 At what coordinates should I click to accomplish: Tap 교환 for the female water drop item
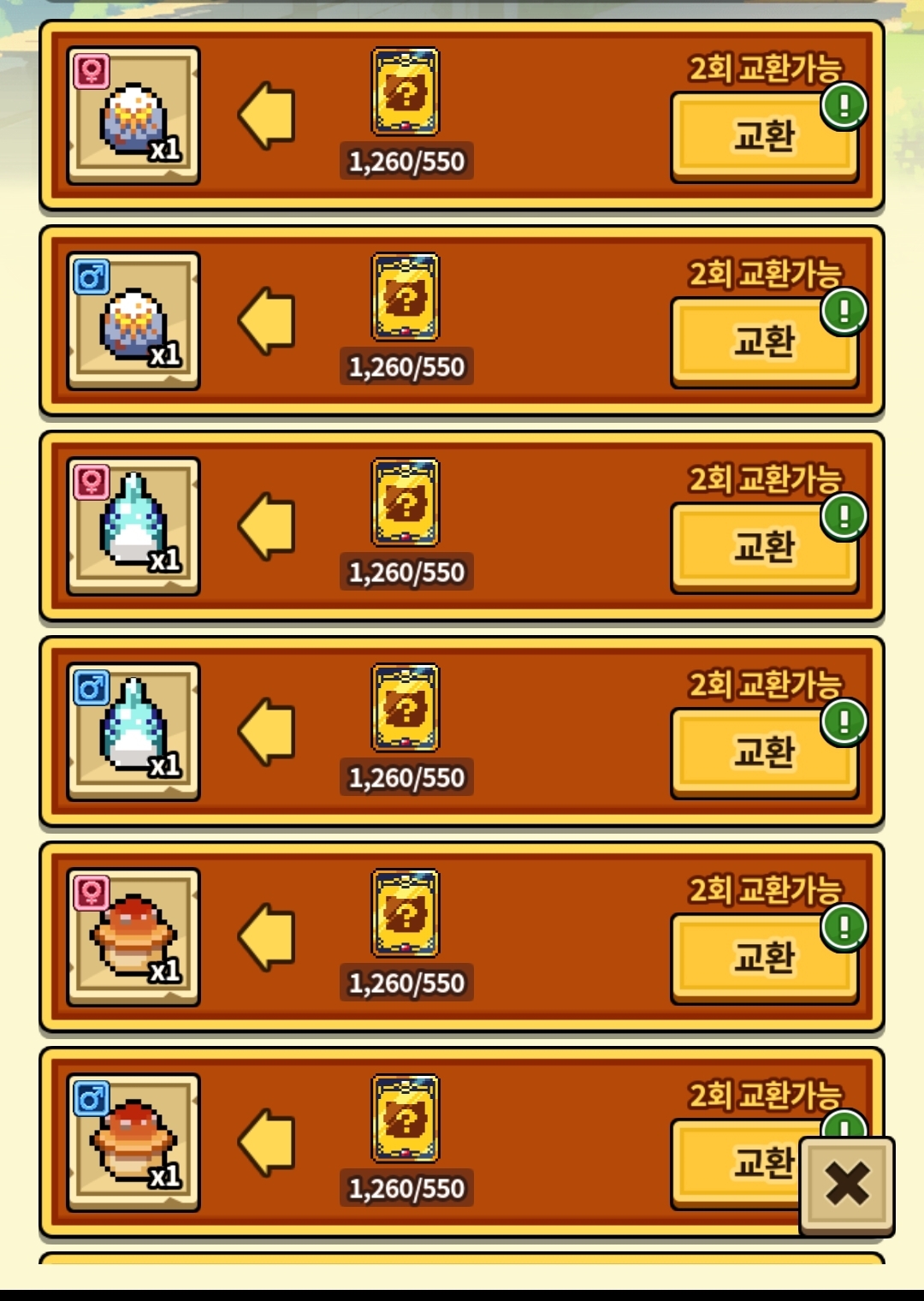click(763, 548)
